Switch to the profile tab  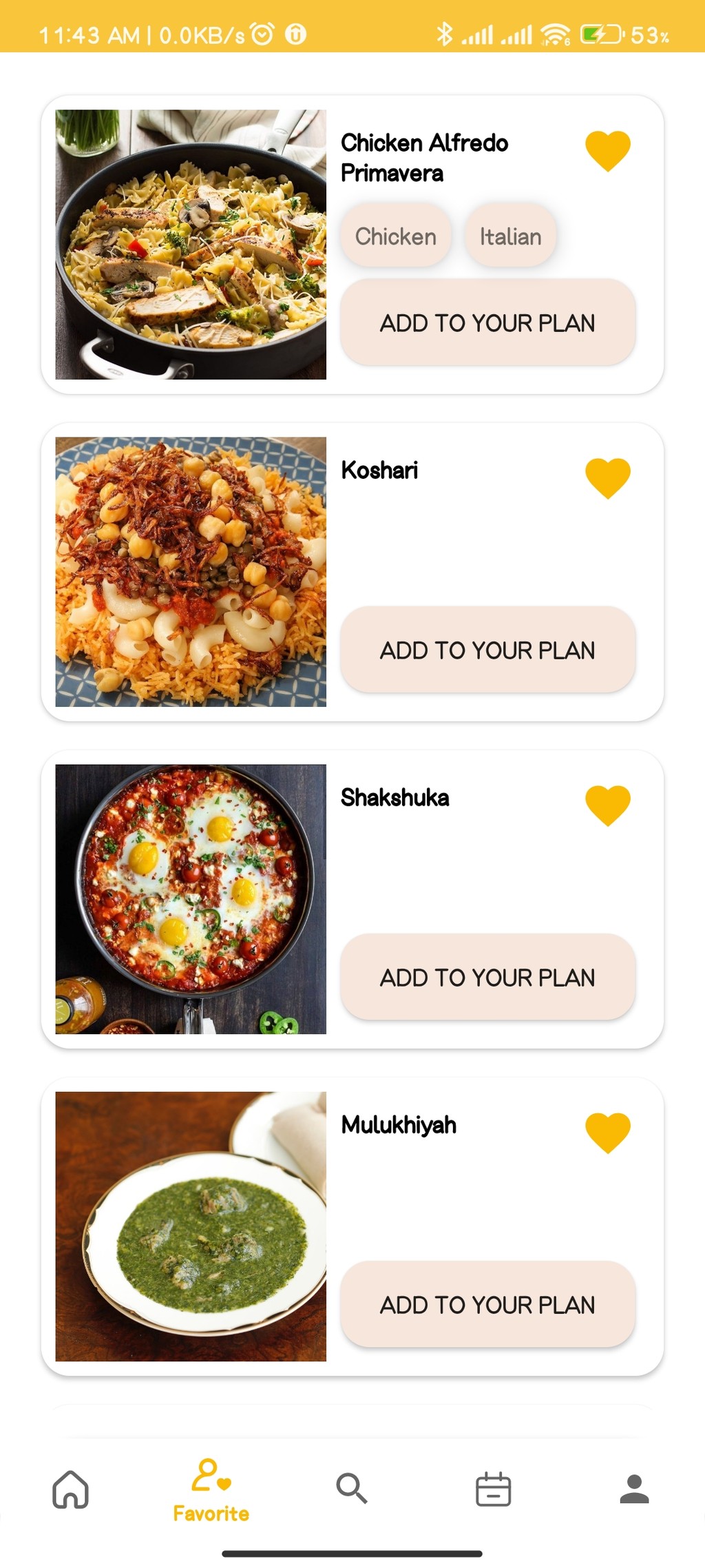pos(634,1489)
